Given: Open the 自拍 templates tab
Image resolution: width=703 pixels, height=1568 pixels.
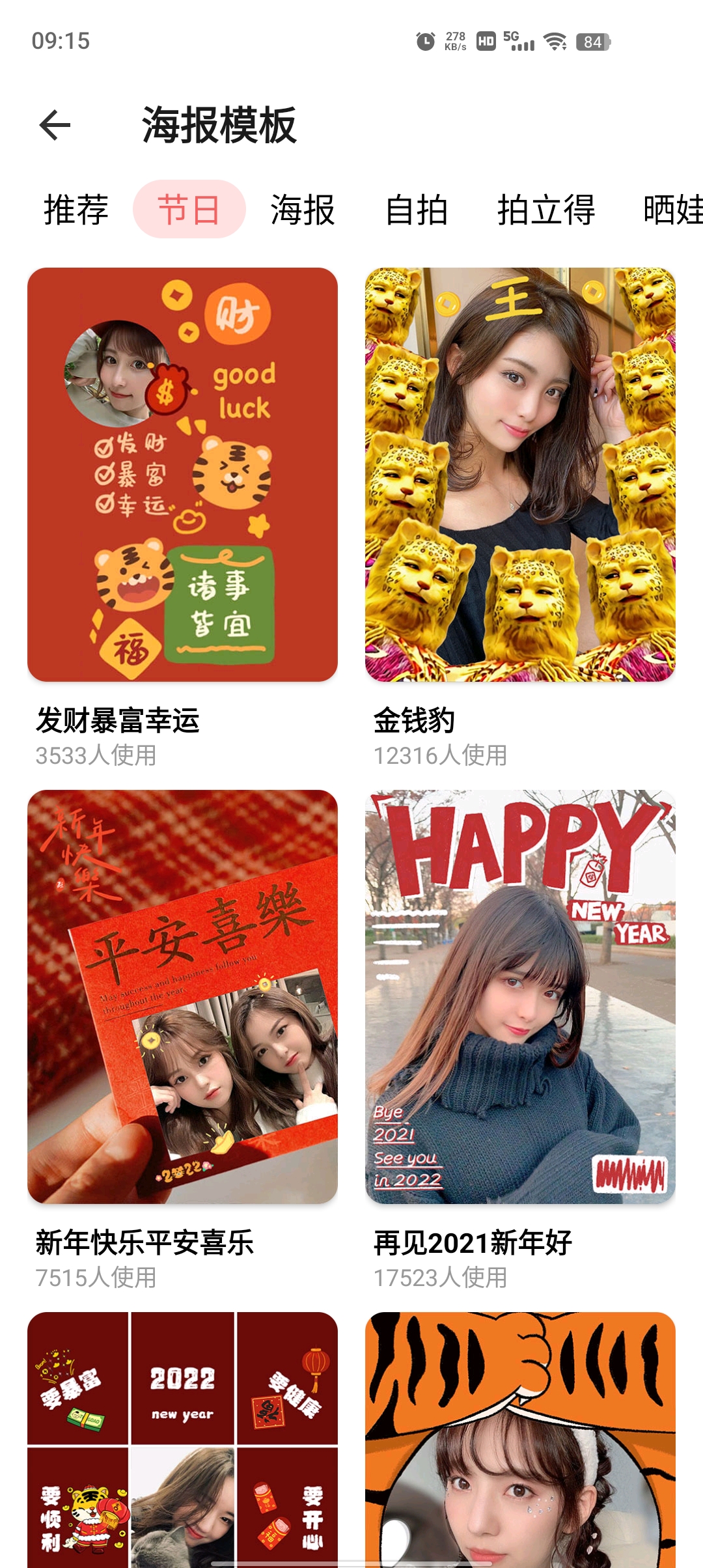Looking at the screenshot, I should point(417,210).
